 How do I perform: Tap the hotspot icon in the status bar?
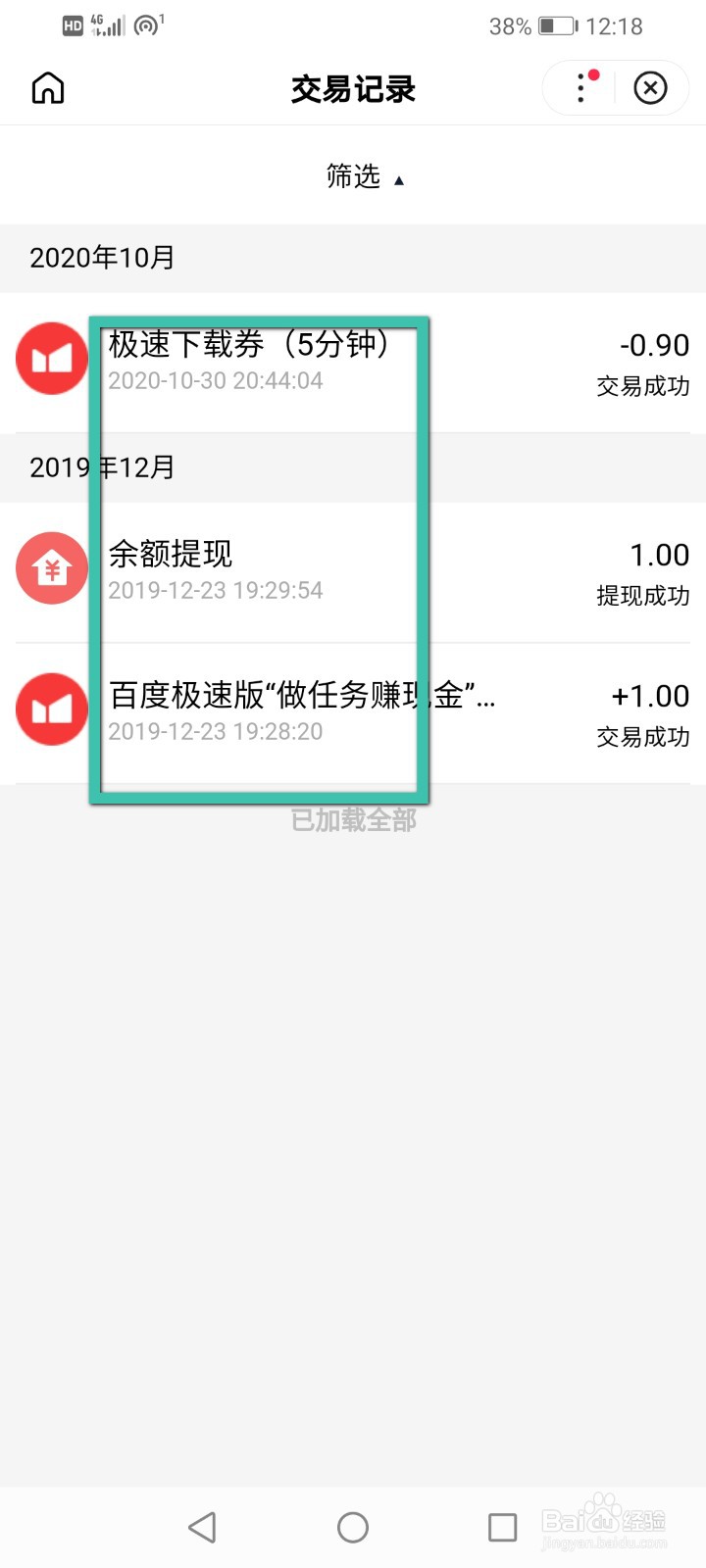[145, 24]
